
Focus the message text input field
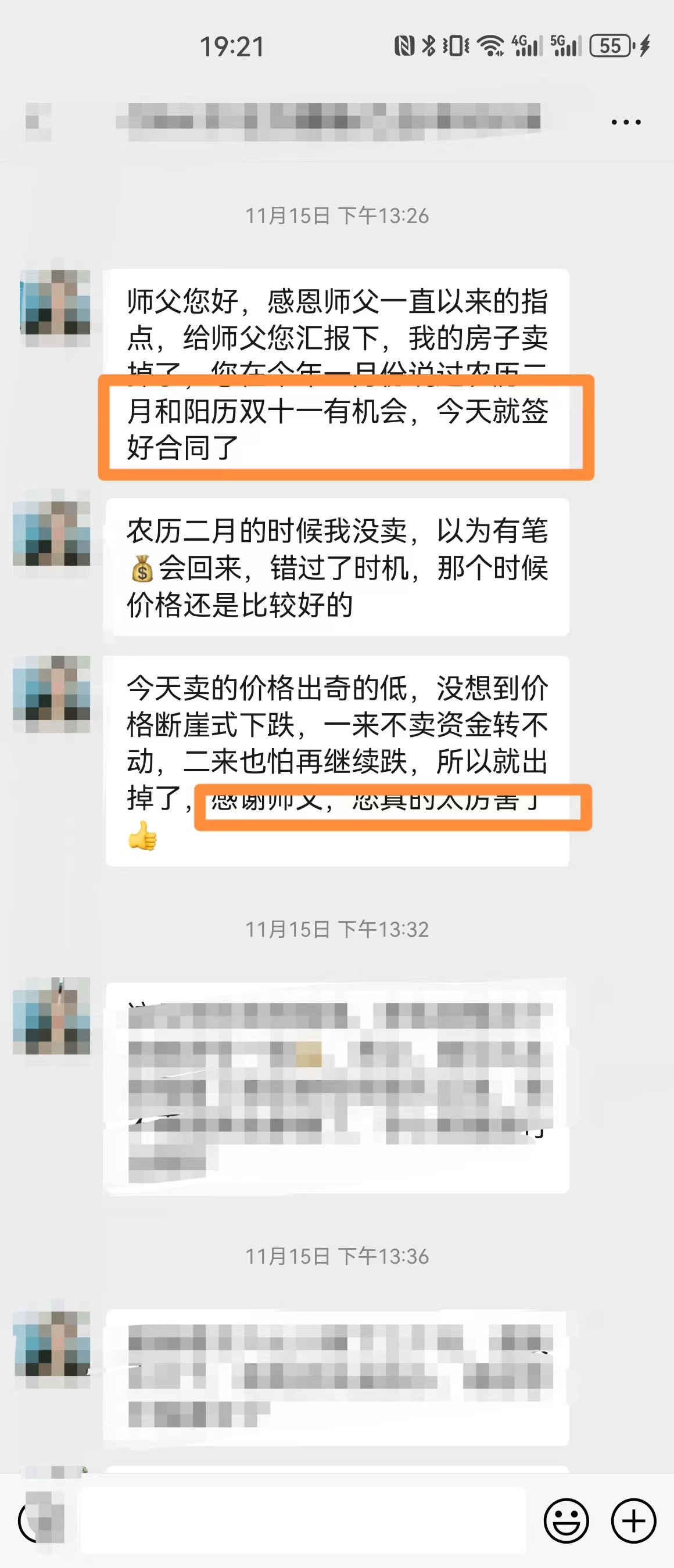point(303,1520)
